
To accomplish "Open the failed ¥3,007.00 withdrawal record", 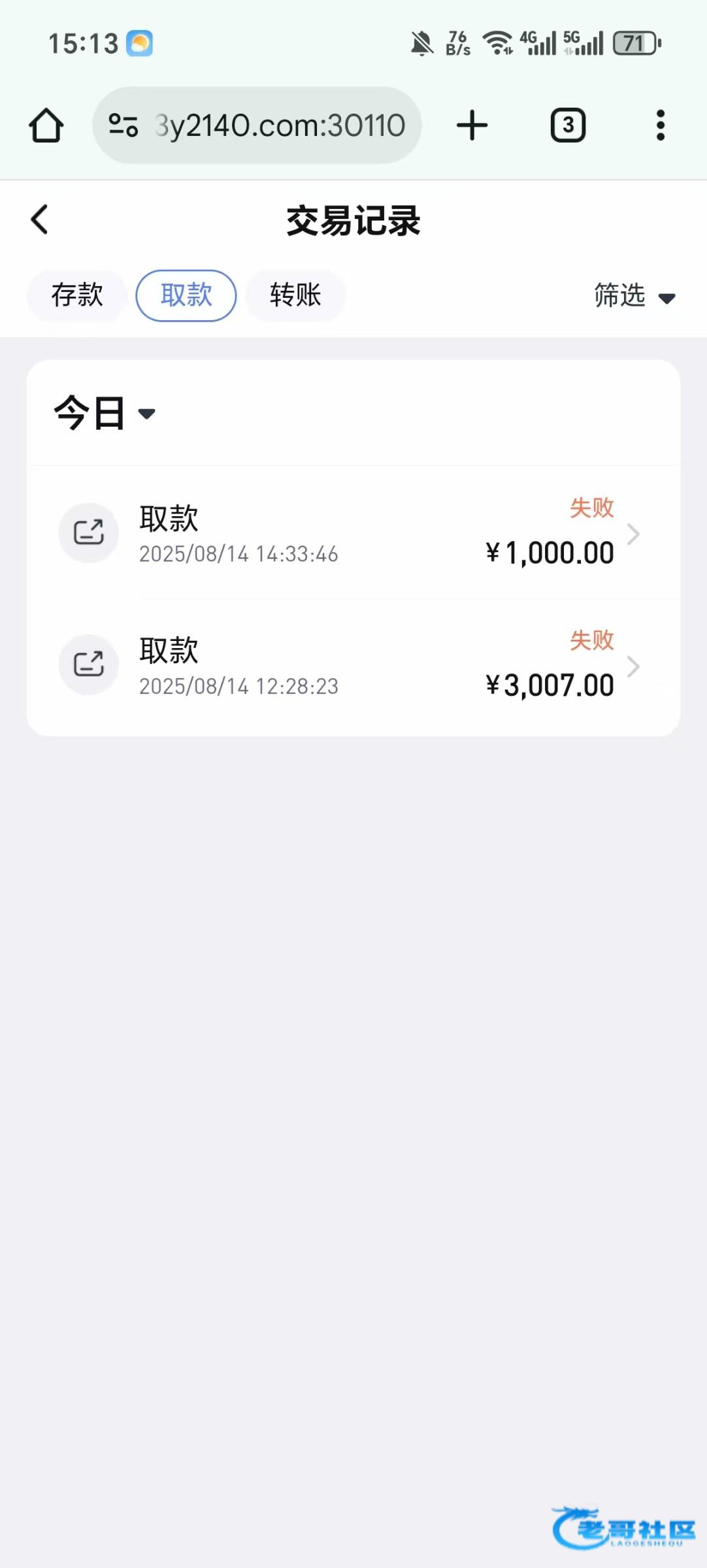I will tap(354, 665).
